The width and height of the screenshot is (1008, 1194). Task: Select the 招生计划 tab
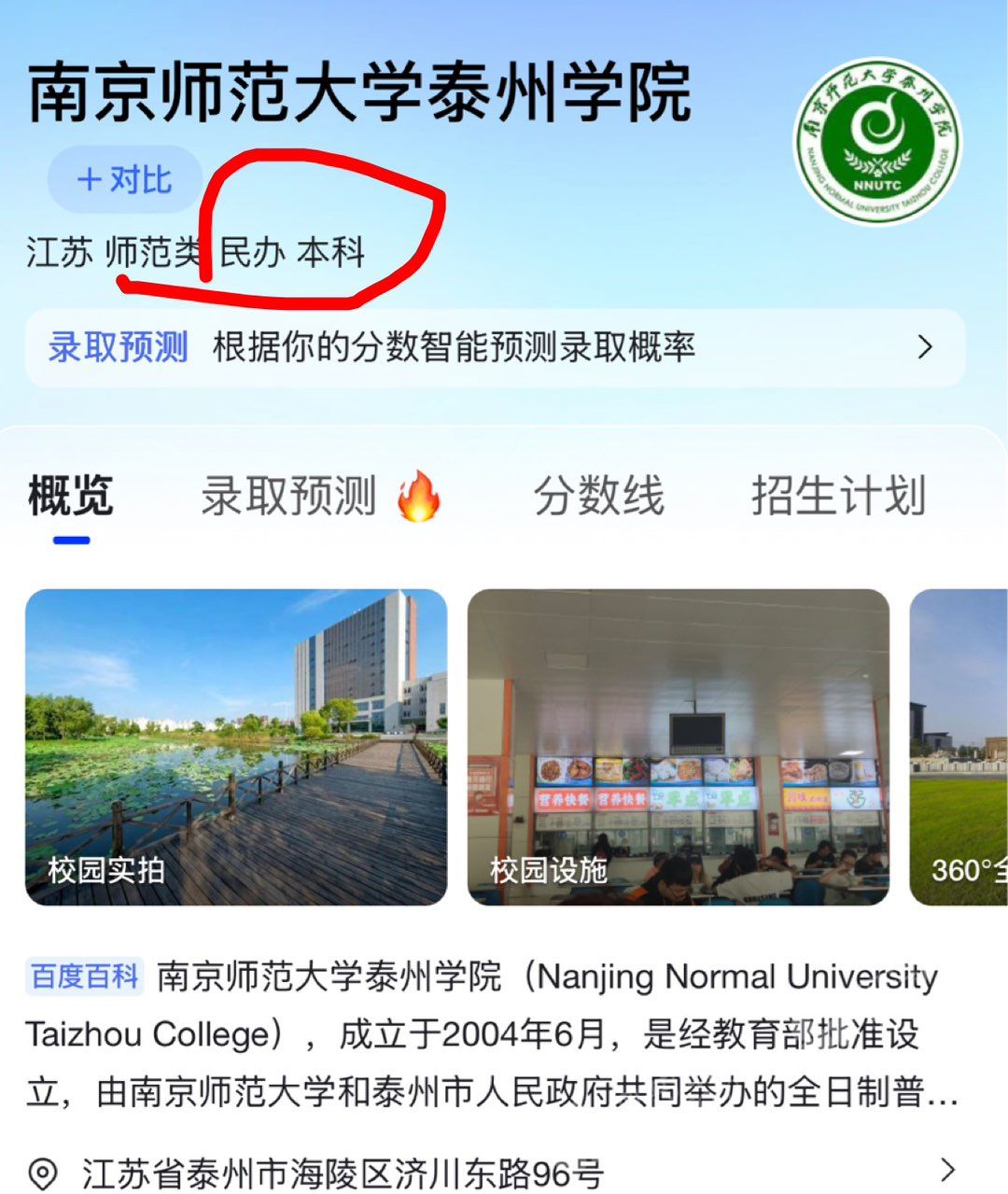[838, 496]
